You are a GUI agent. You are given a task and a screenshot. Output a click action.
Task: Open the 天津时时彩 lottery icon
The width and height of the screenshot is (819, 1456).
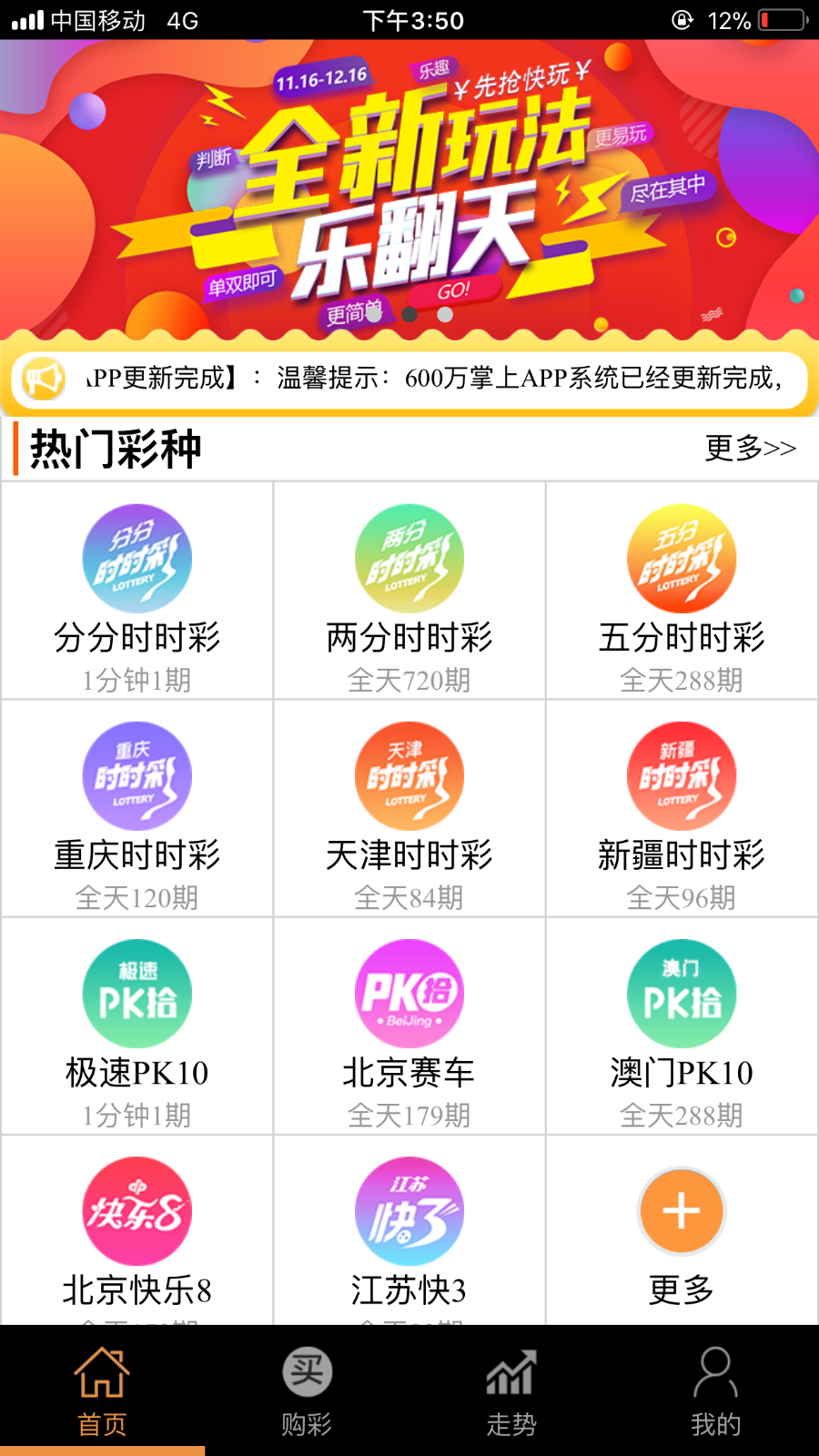(x=409, y=776)
